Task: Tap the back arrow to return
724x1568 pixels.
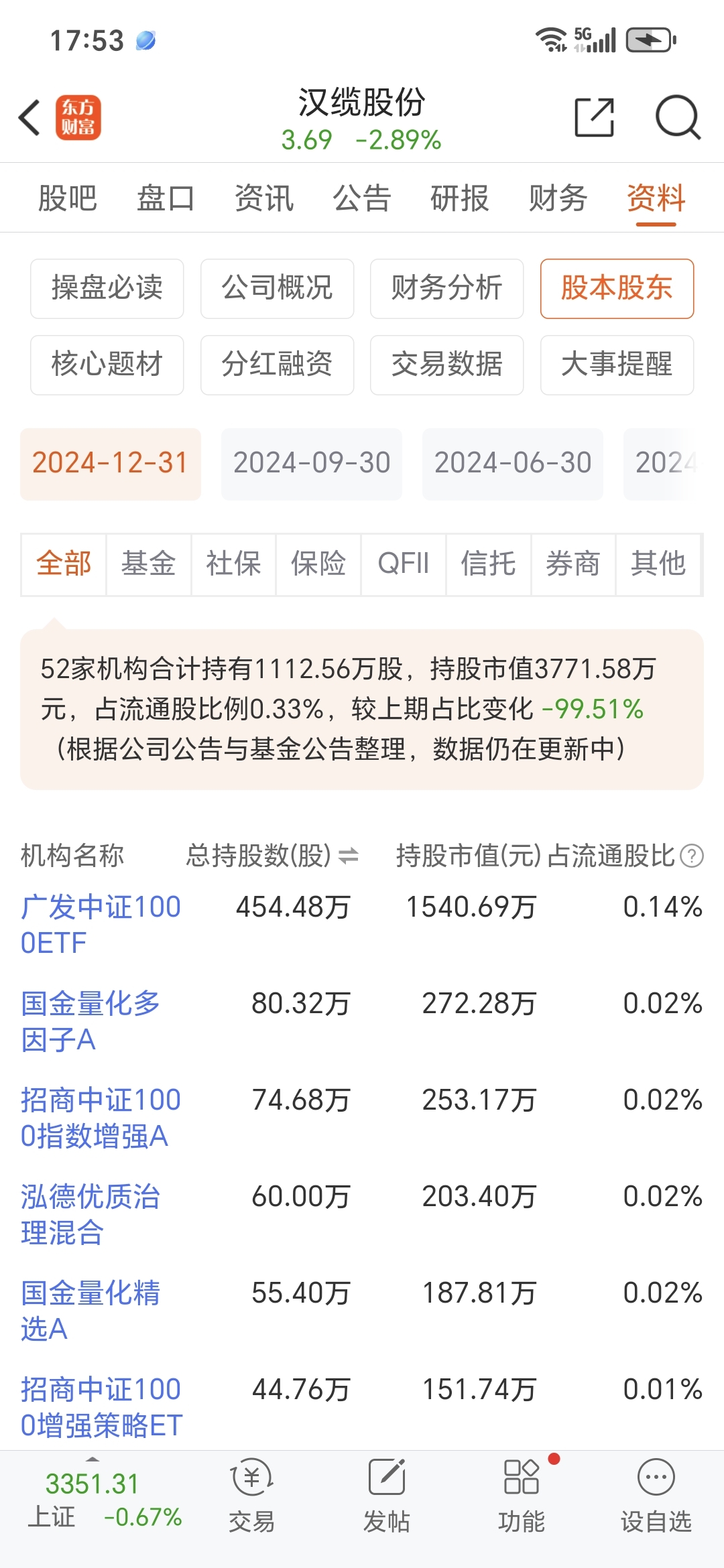Action: click(28, 117)
